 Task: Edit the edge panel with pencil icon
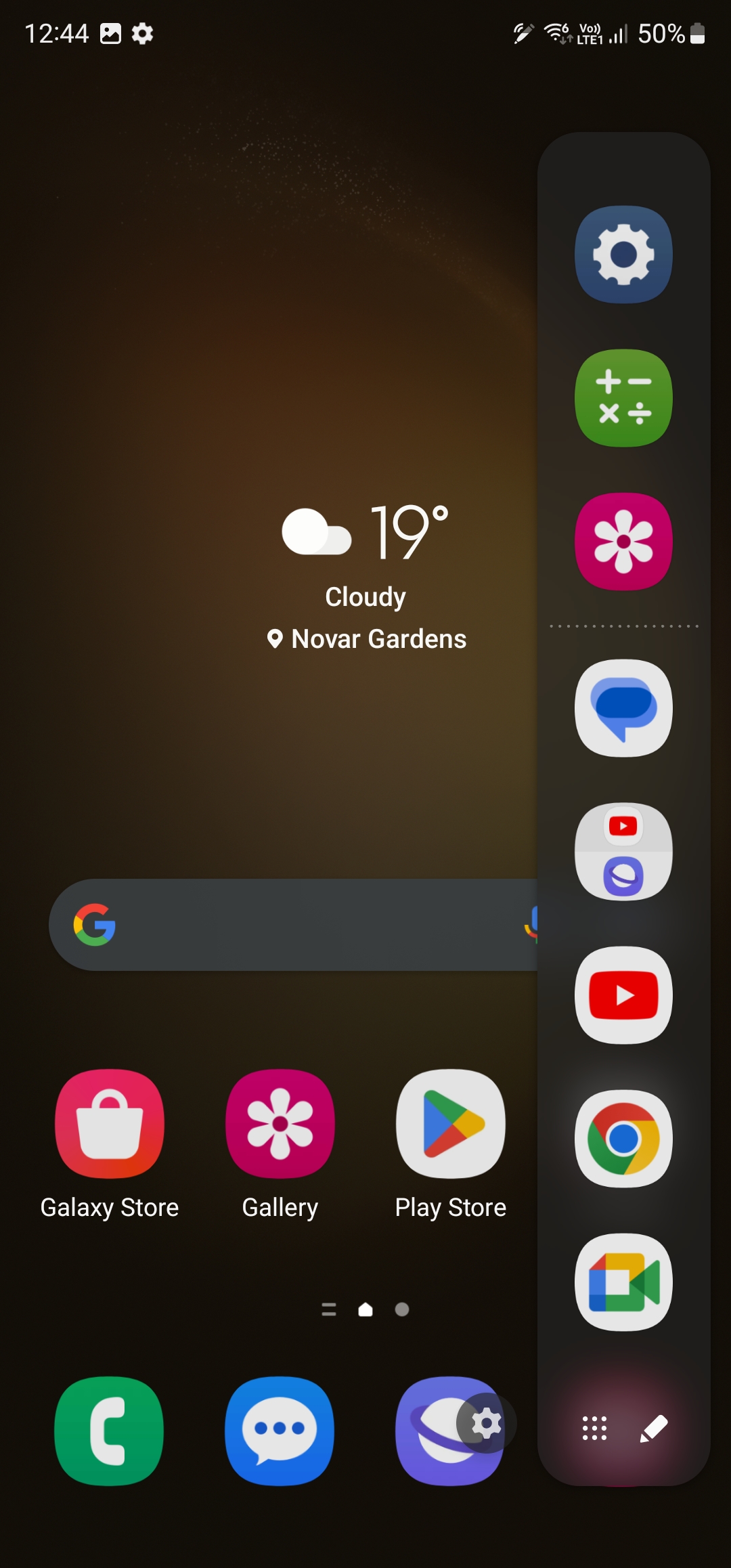[x=654, y=1429]
